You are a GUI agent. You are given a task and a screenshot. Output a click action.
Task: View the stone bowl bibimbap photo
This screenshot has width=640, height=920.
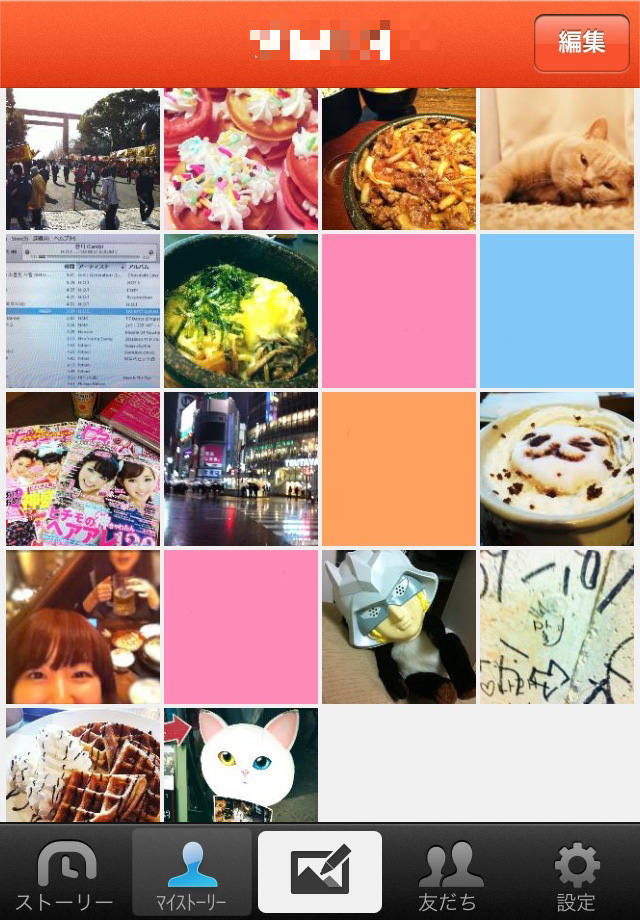241,311
